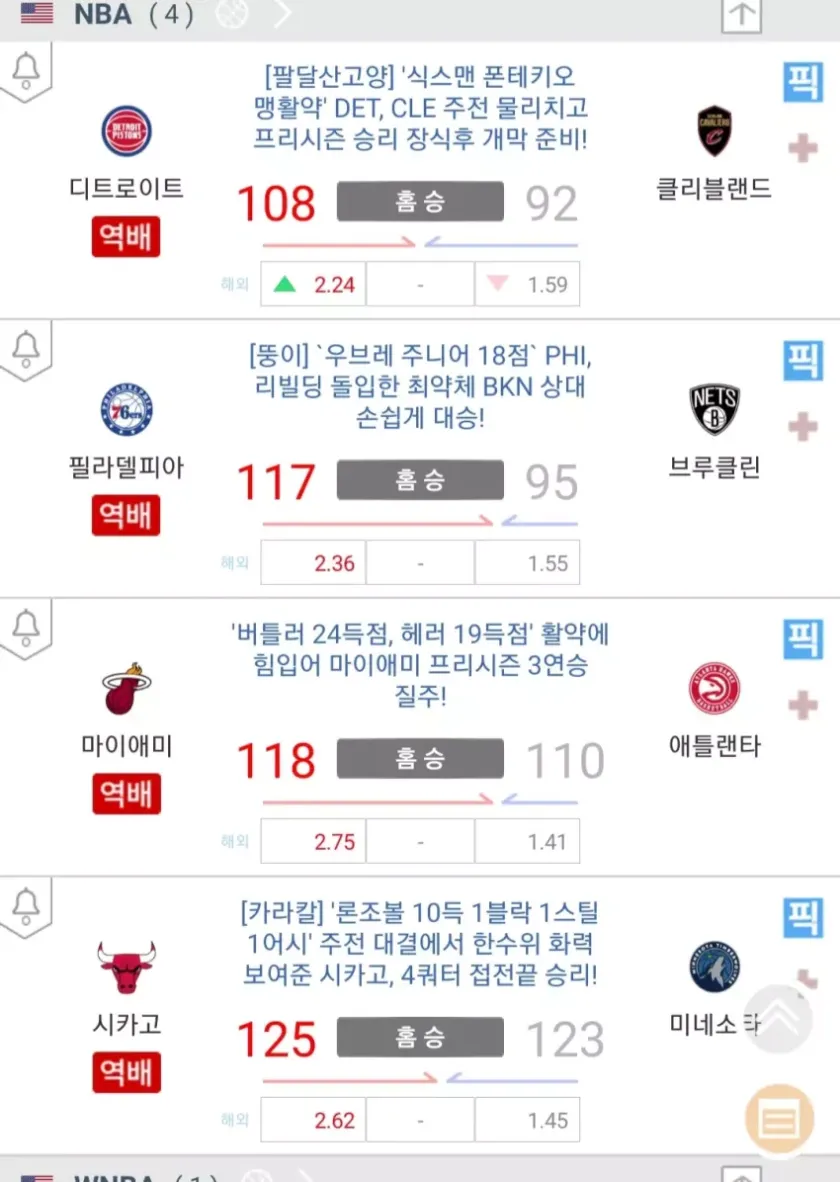
Task: Read the 론조볼 10득 Chicago article
Action: pos(420,943)
